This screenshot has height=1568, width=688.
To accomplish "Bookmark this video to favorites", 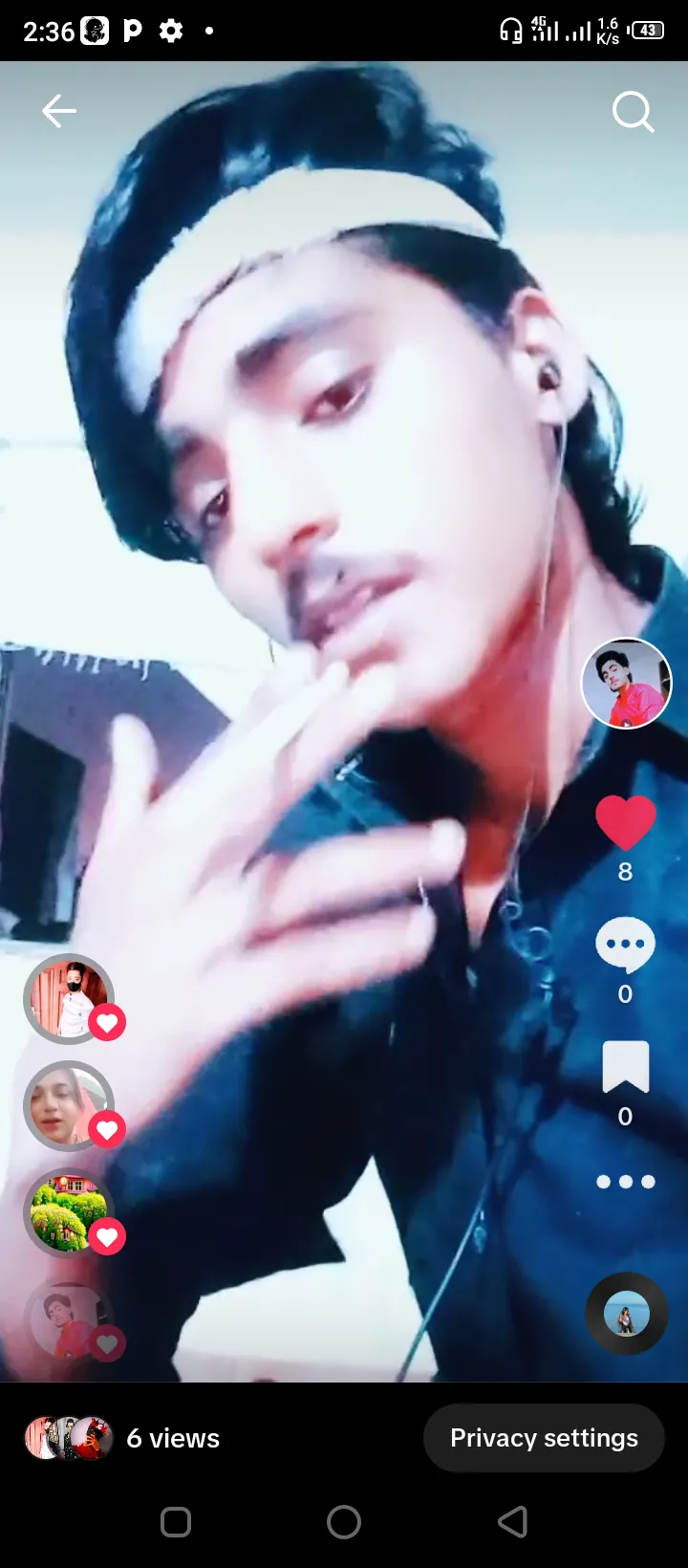I will (x=625, y=1067).
